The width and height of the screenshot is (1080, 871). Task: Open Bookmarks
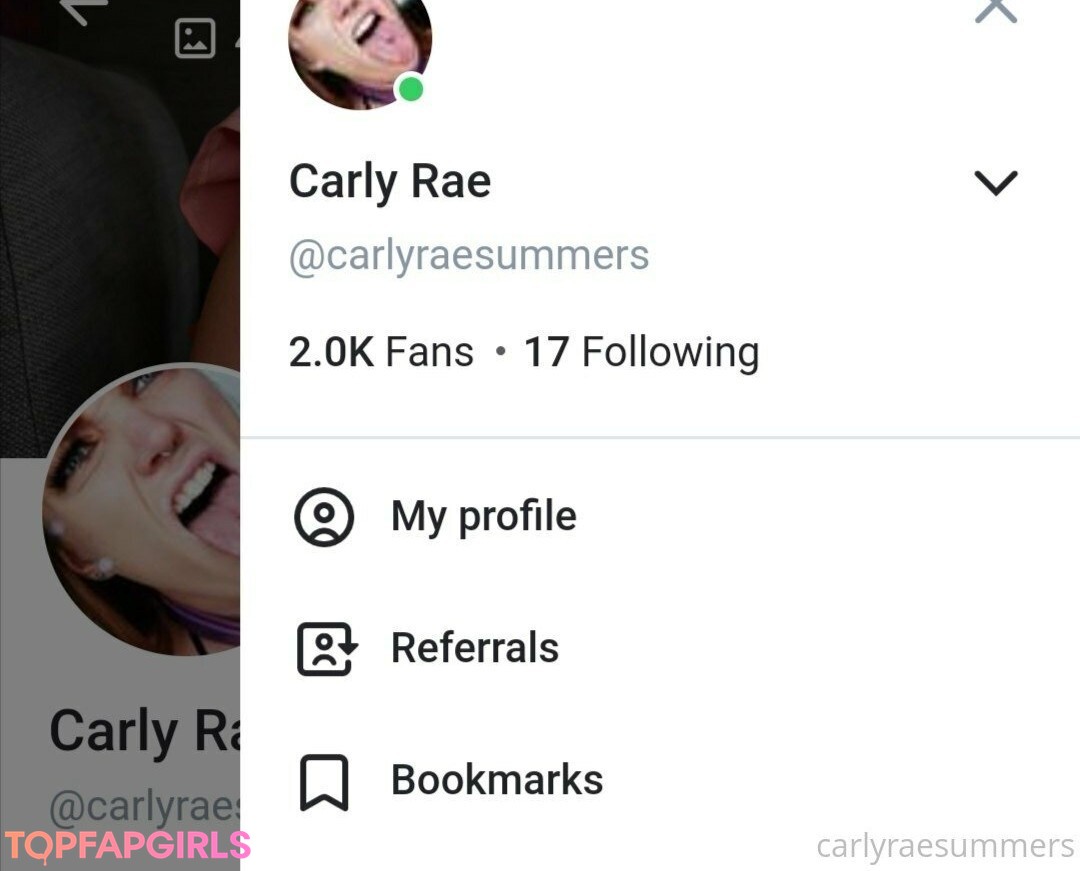[x=496, y=780]
